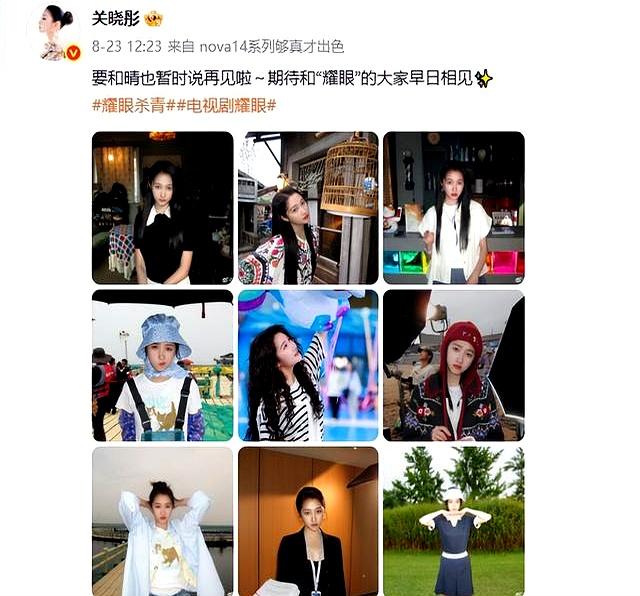View the photo with hanging birdcage
The width and height of the screenshot is (640, 596).
pos(308,207)
